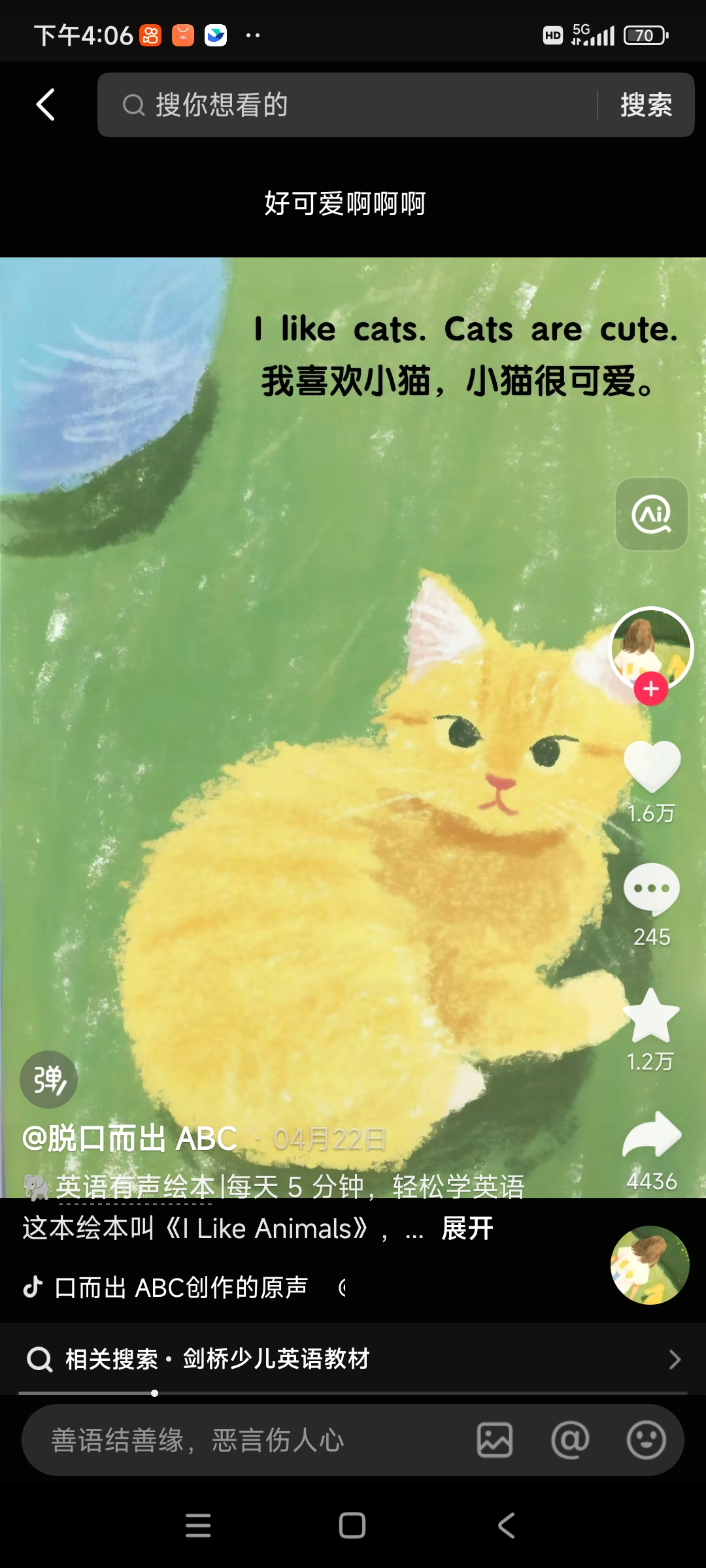
Task: Open the @脱口而出 ABC account name
Action: coord(129,1139)
